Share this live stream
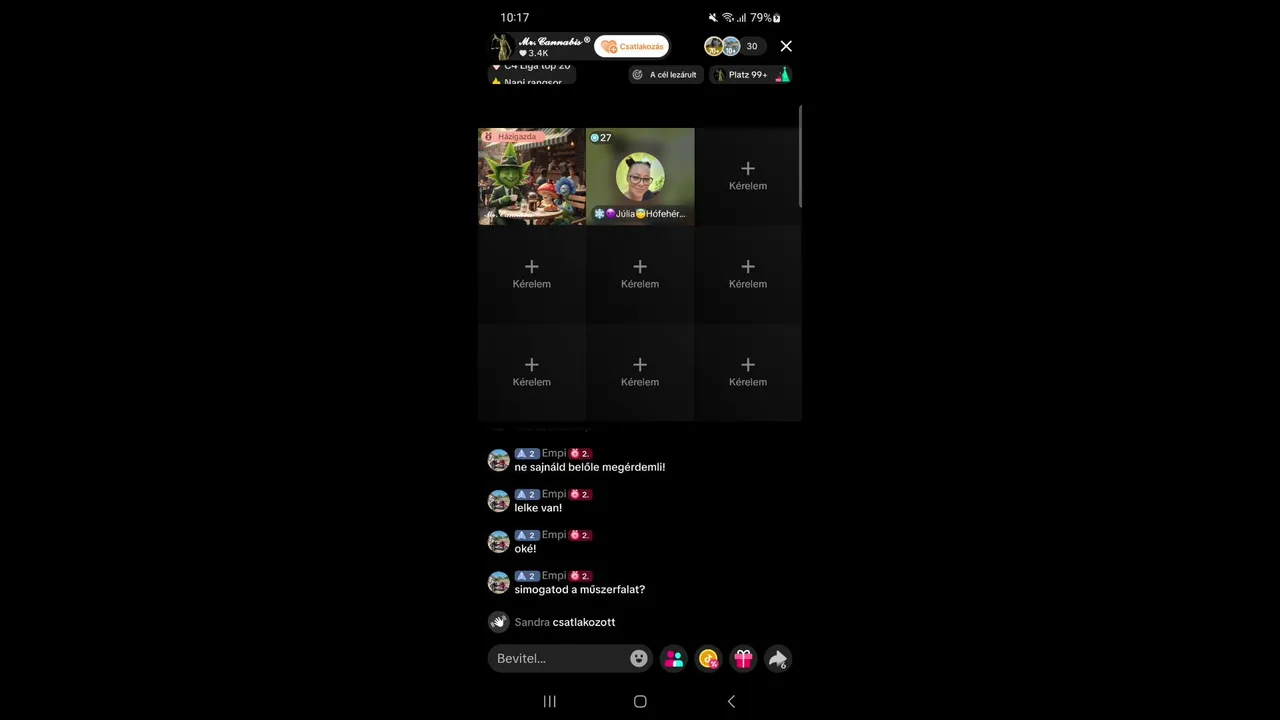Image resolution: width=1280 pixels, height=720 pixels. [x=777, y=658]
